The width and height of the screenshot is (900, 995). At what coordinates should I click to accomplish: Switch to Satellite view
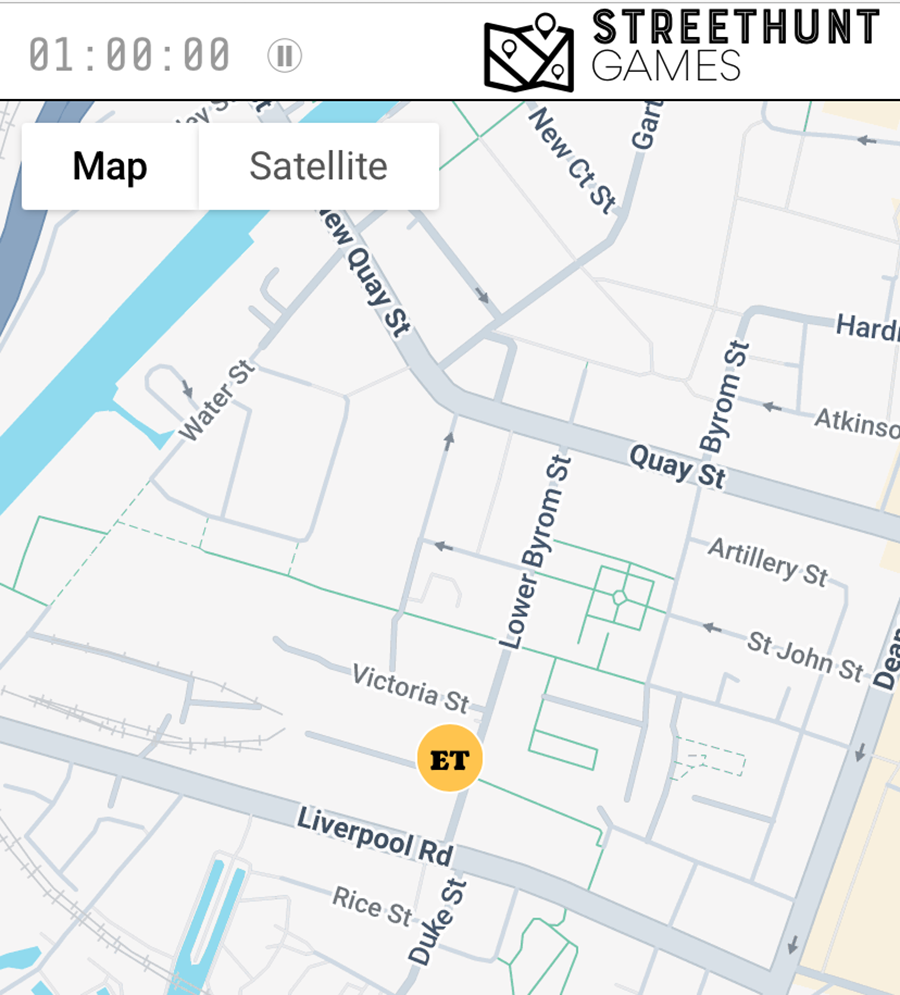[318, 166]
